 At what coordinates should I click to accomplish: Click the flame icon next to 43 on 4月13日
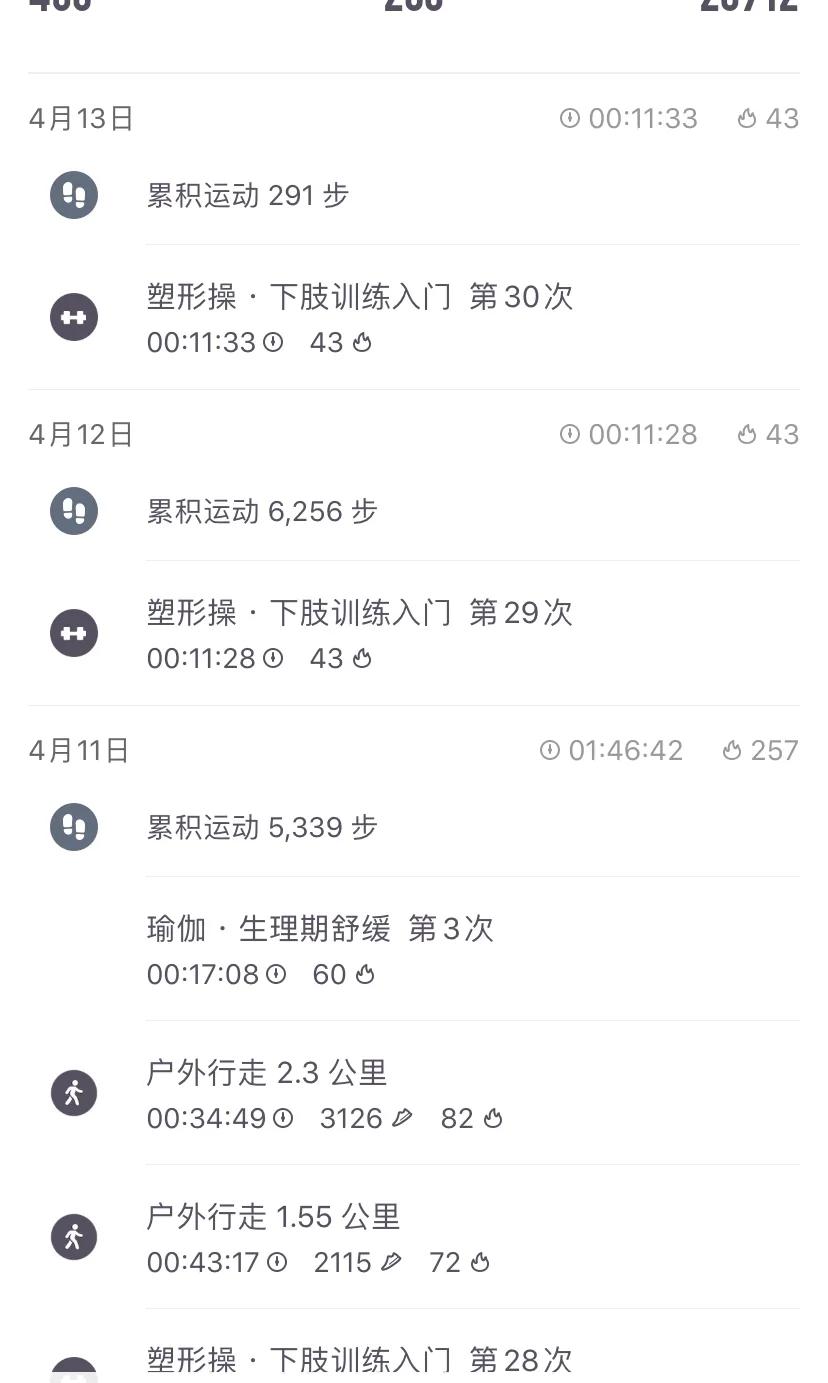(x=747, y=118)
